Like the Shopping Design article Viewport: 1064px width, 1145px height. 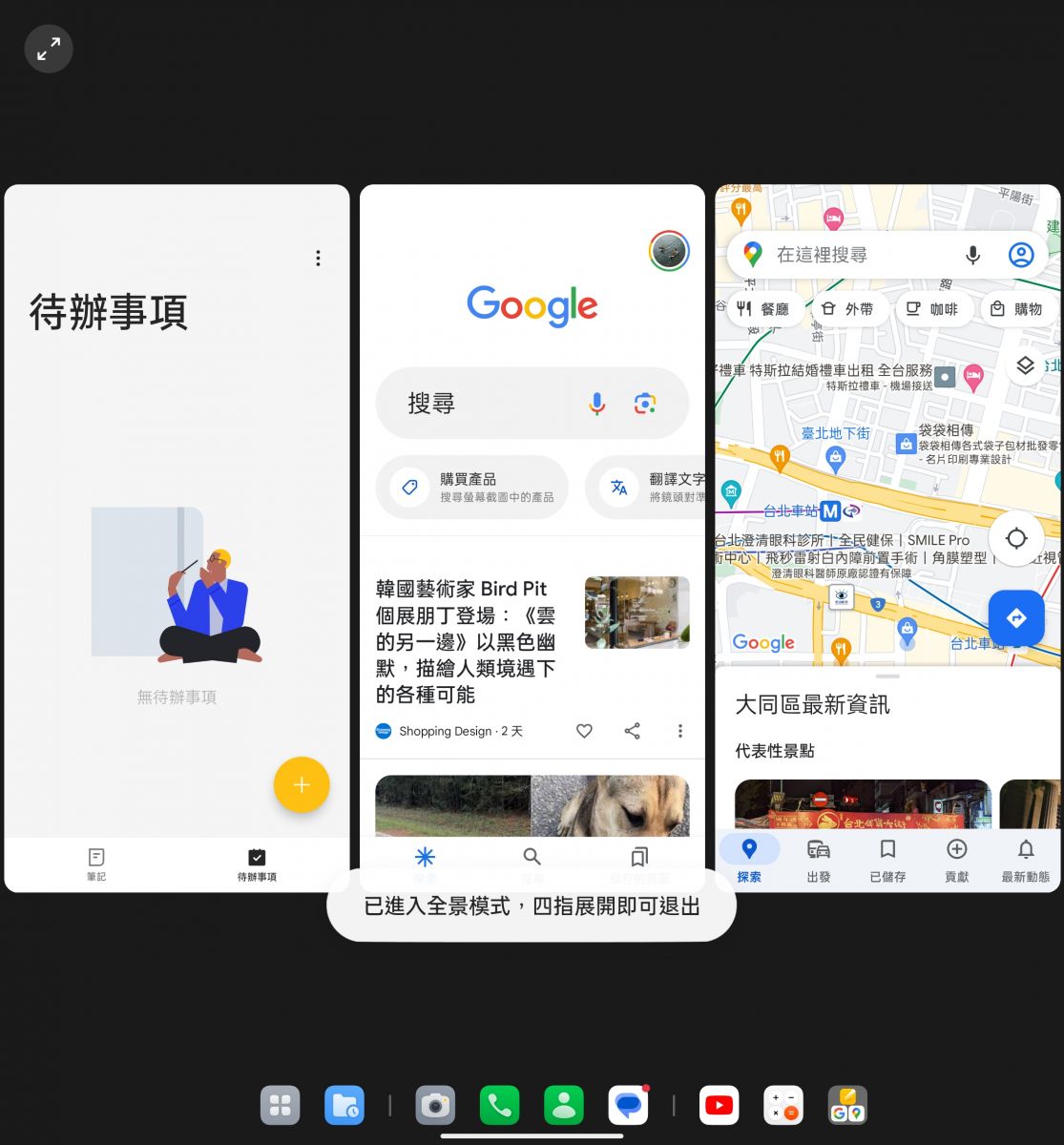584,731
